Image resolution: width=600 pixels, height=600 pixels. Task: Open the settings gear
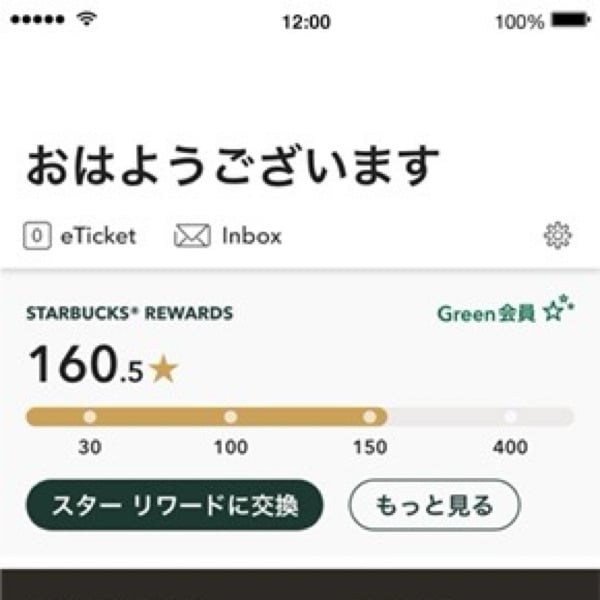click(557, 236)
